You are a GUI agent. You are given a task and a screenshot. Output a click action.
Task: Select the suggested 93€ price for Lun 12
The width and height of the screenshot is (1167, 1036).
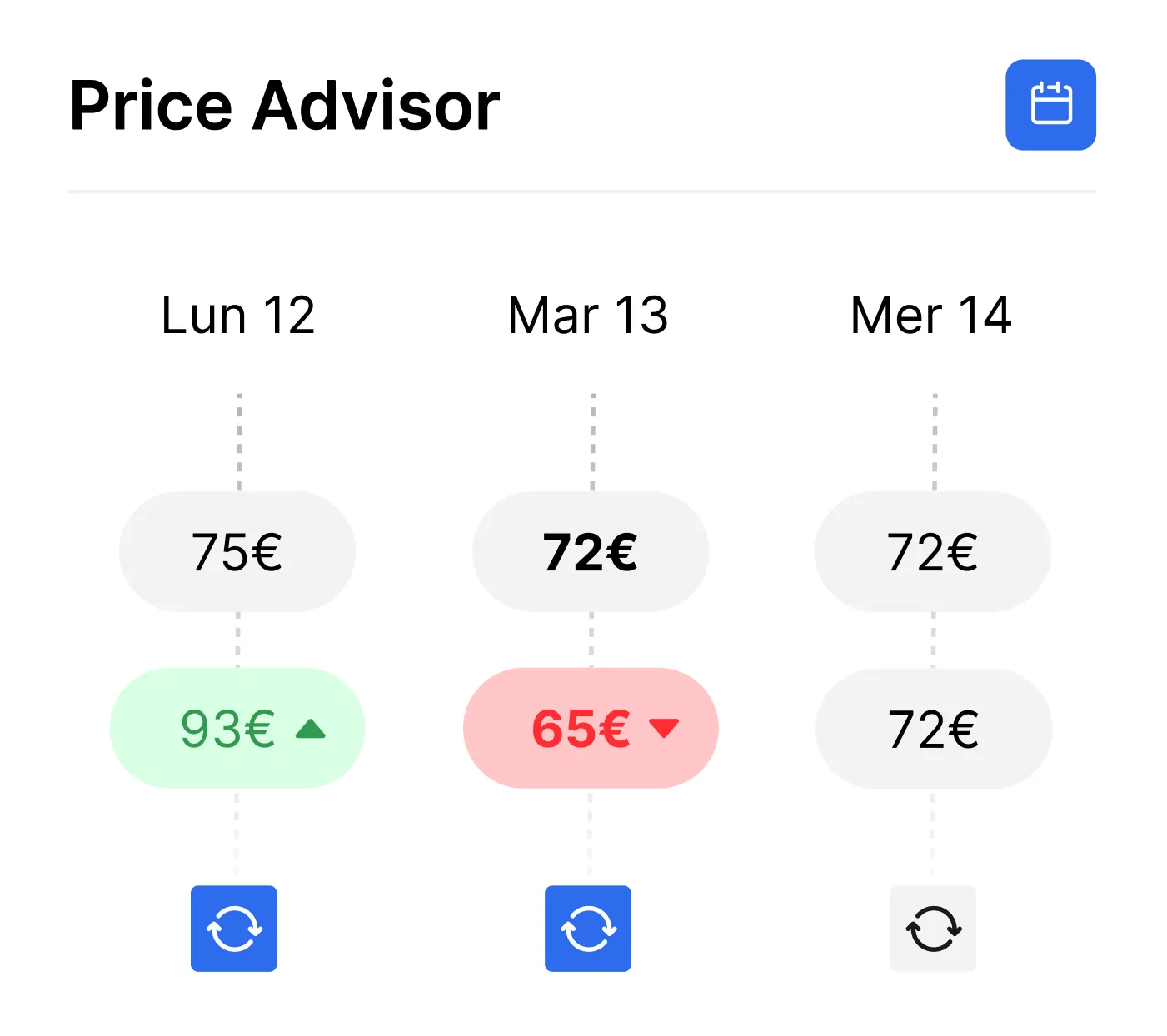click(x=237, y=729)
